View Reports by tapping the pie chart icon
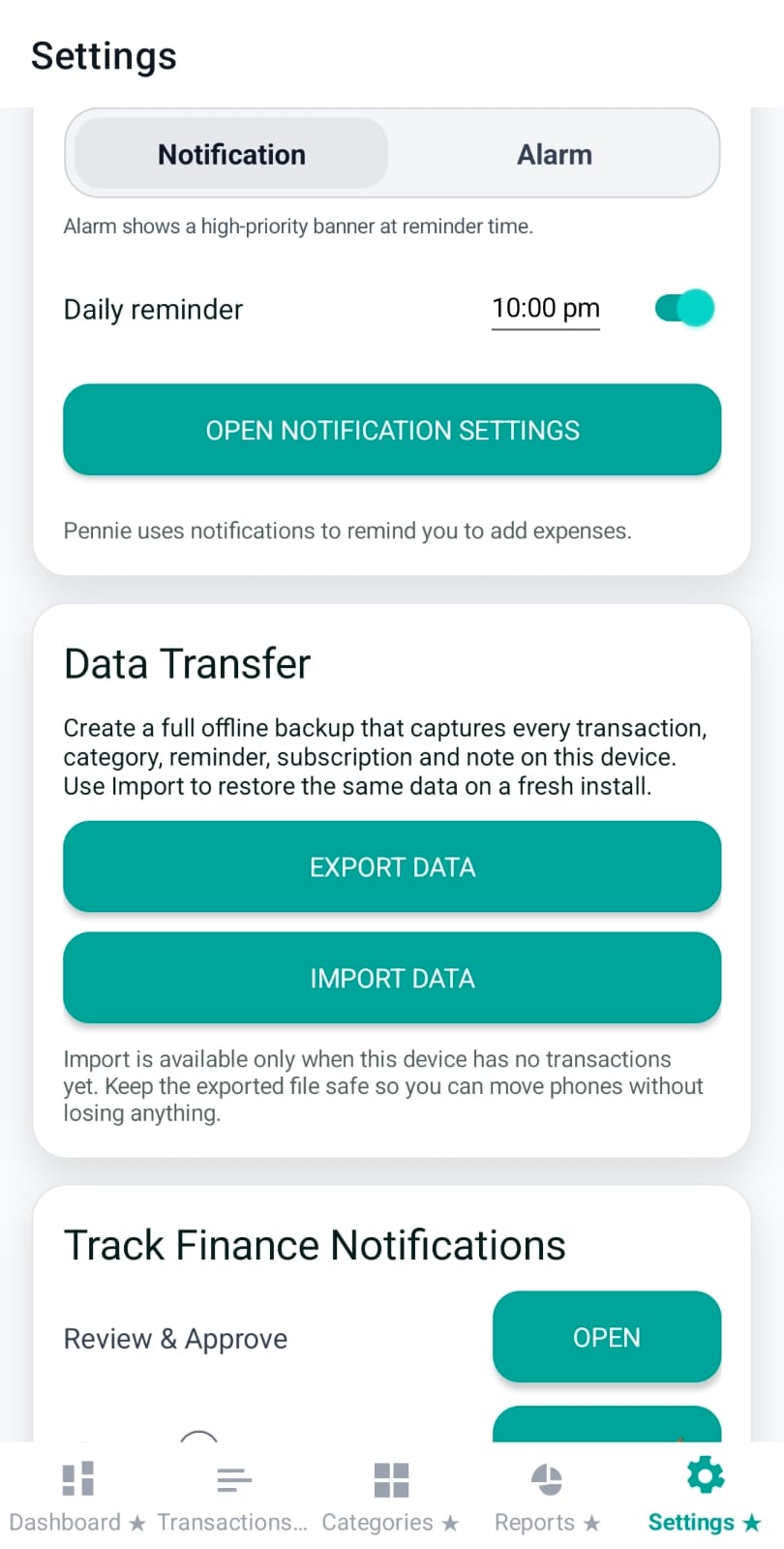Image resolution: width=784 pixels, height=1549 pixels. pyautogui.click(x=546, y=1476)
